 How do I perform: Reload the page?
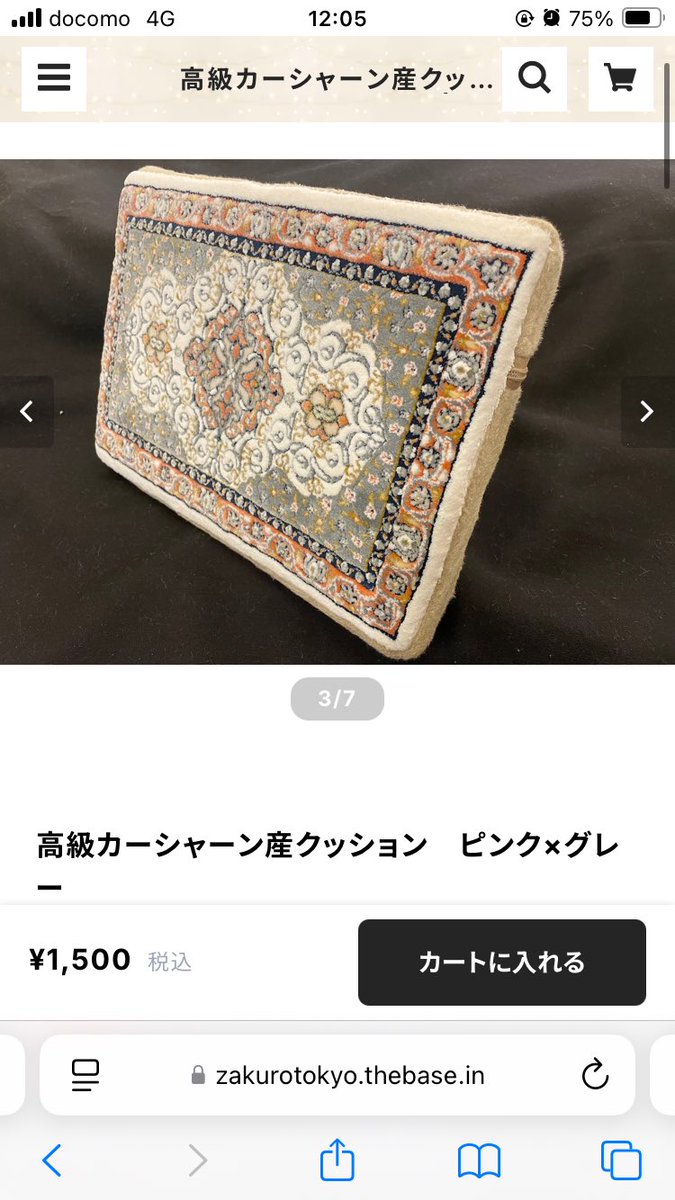[595, 1075]
